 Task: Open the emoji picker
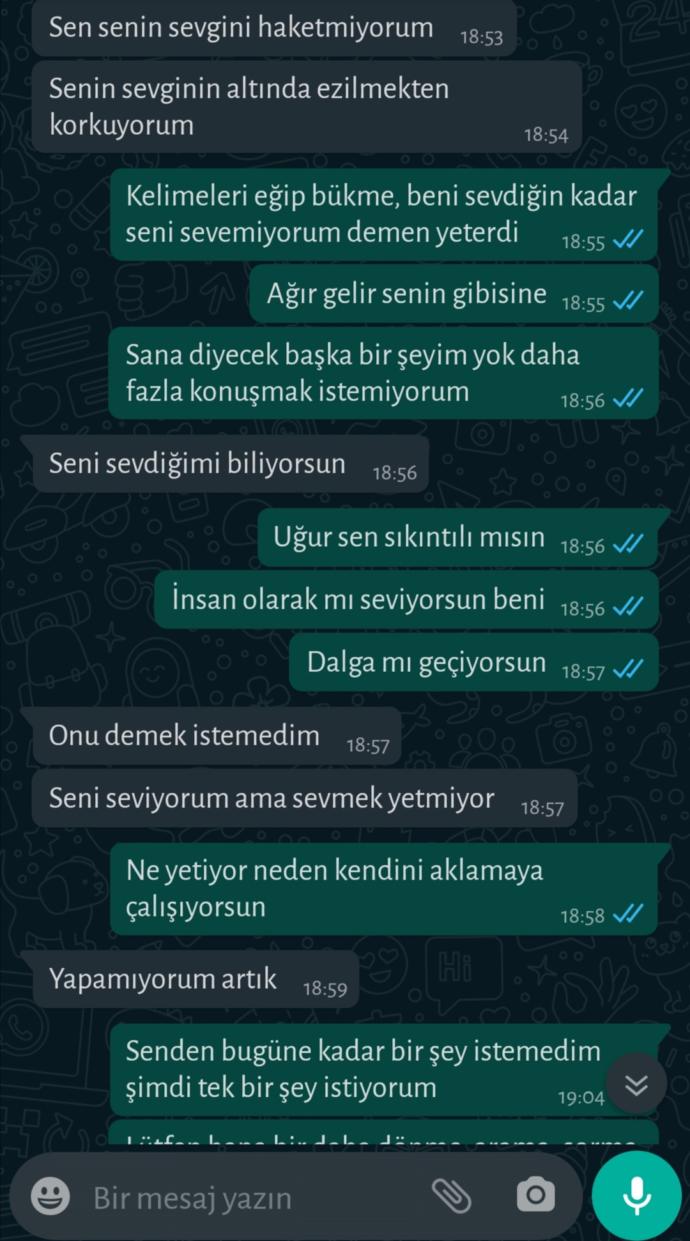(x=50, y=1195)
